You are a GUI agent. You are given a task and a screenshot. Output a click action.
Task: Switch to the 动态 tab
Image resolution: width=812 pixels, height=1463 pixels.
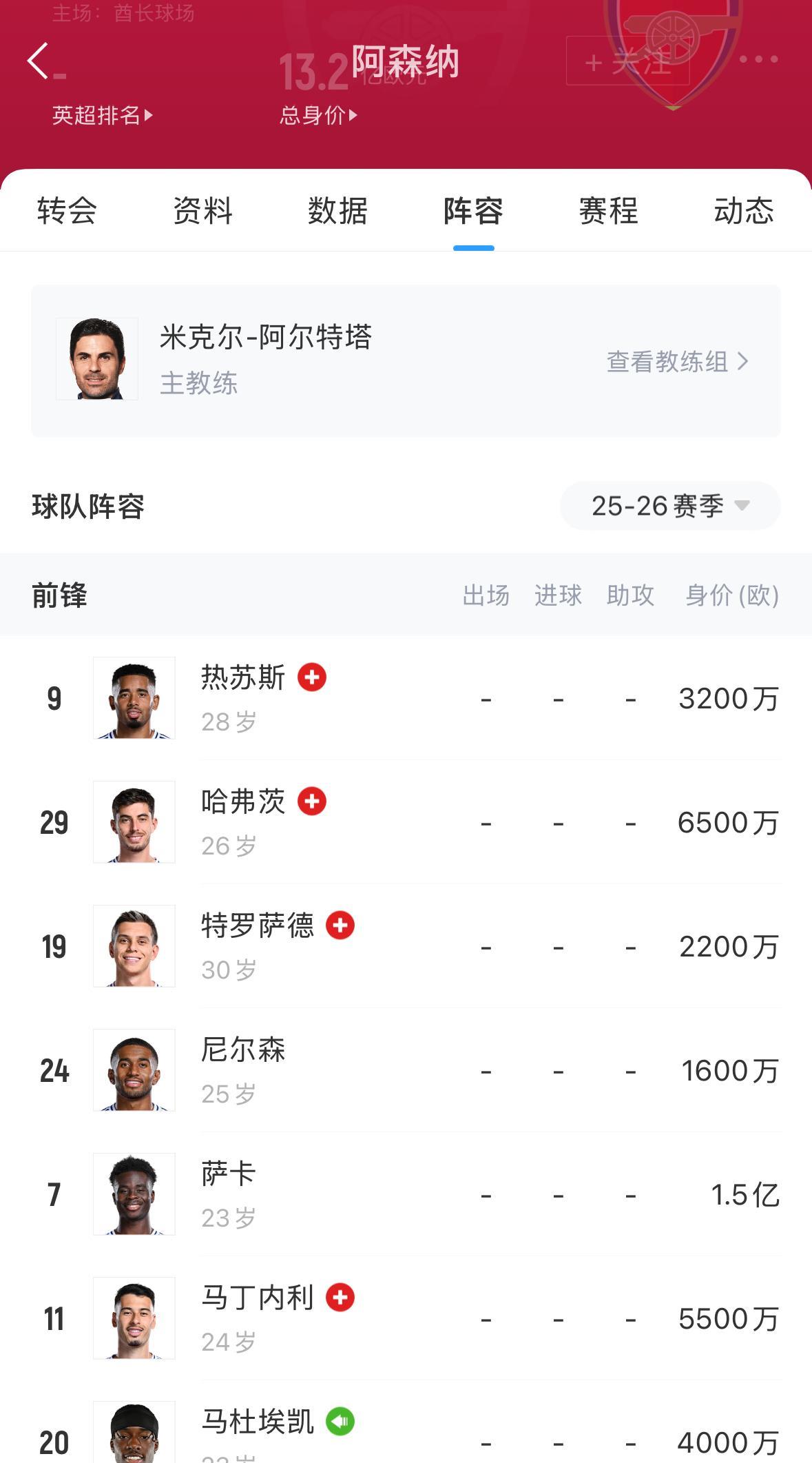[743, 211]
